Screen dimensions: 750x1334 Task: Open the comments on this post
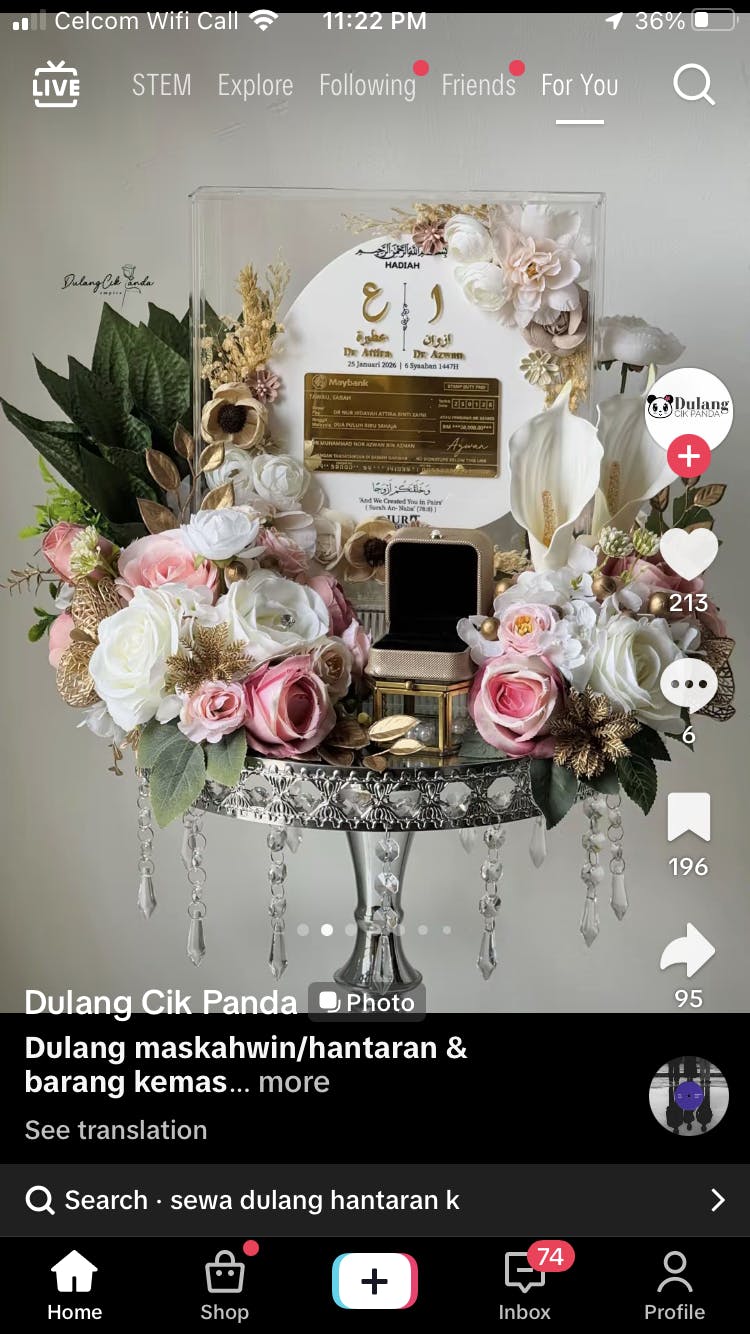point(688,686)
